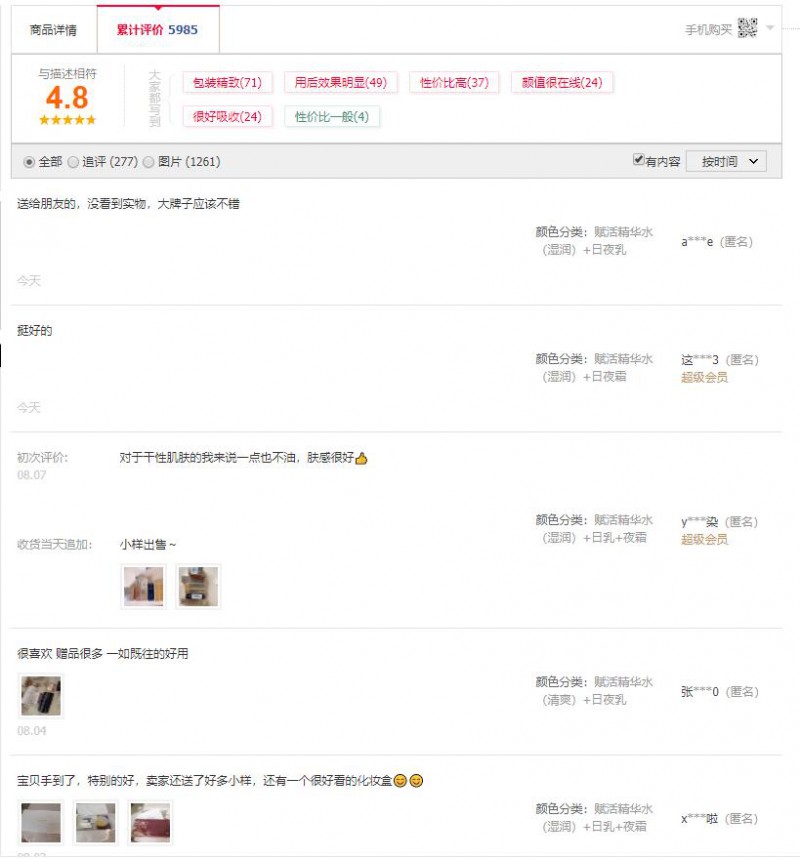
Task: Filter reviews by 用后效果明显(49)
Action: [340, 82]
